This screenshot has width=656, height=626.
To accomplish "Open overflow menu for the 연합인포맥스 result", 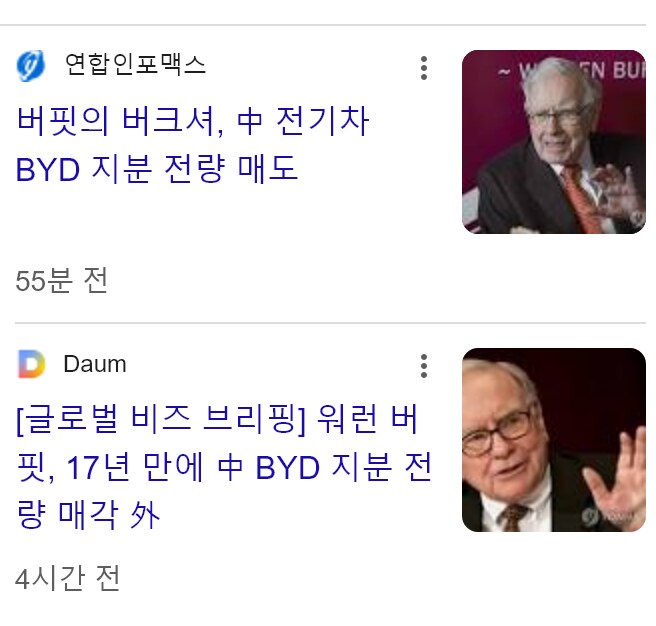I will 424,68.
